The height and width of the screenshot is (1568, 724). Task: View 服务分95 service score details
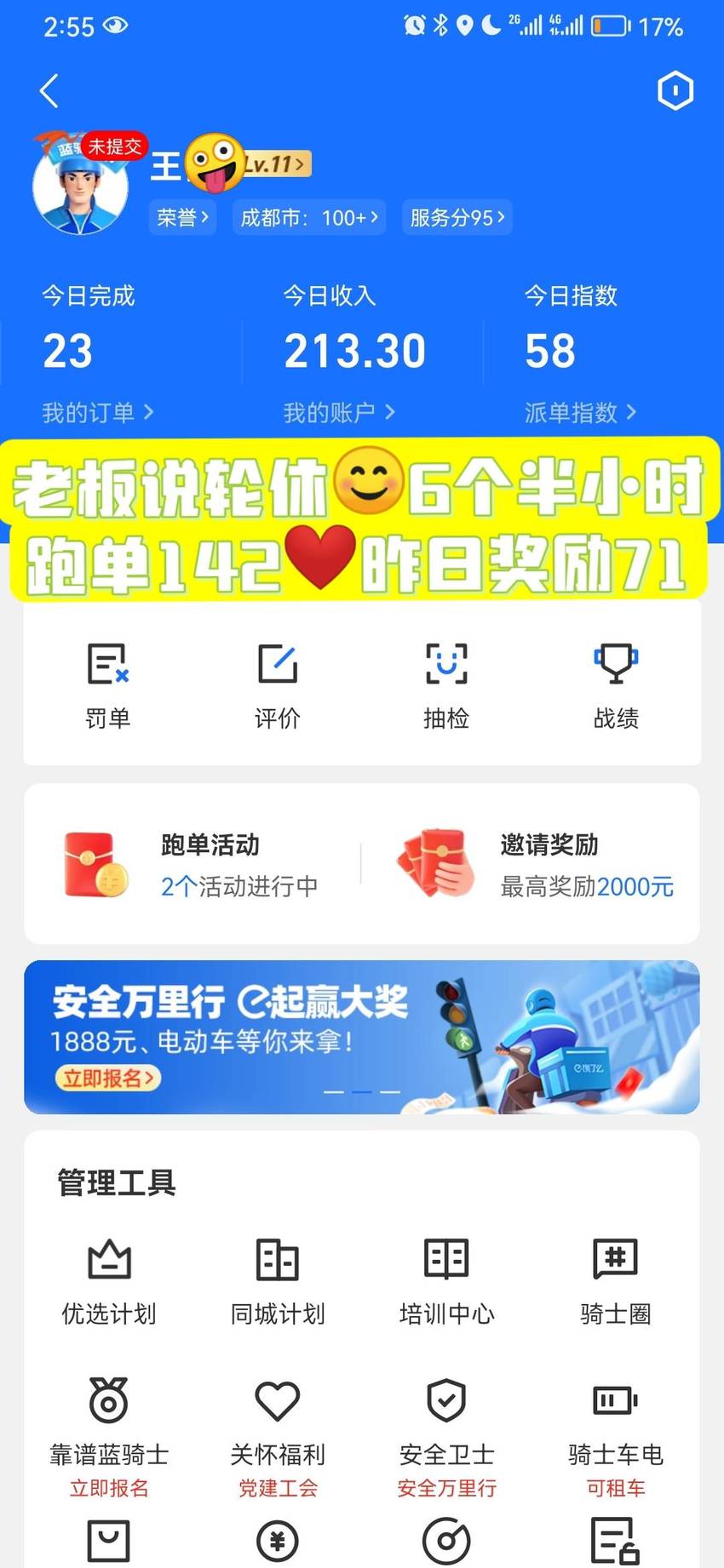click(x=457, y=218)
